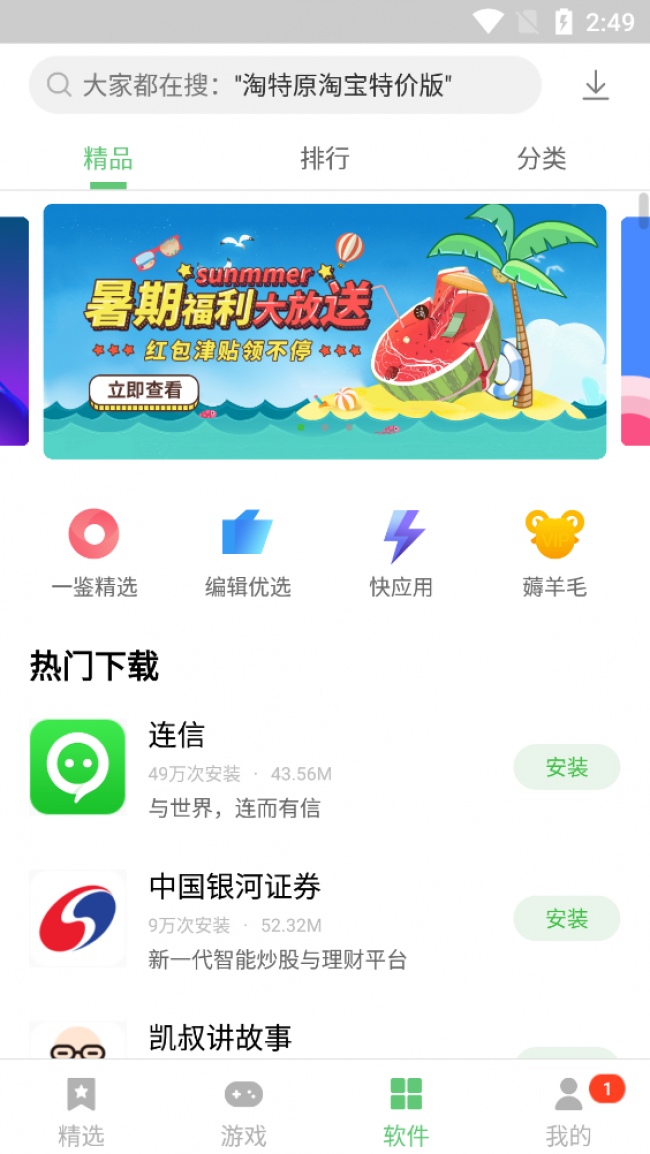Viewport: 650px width, 1154px height.
Task: Go to the 游戏 bottom tab
Action: (x=243, y=1110)
